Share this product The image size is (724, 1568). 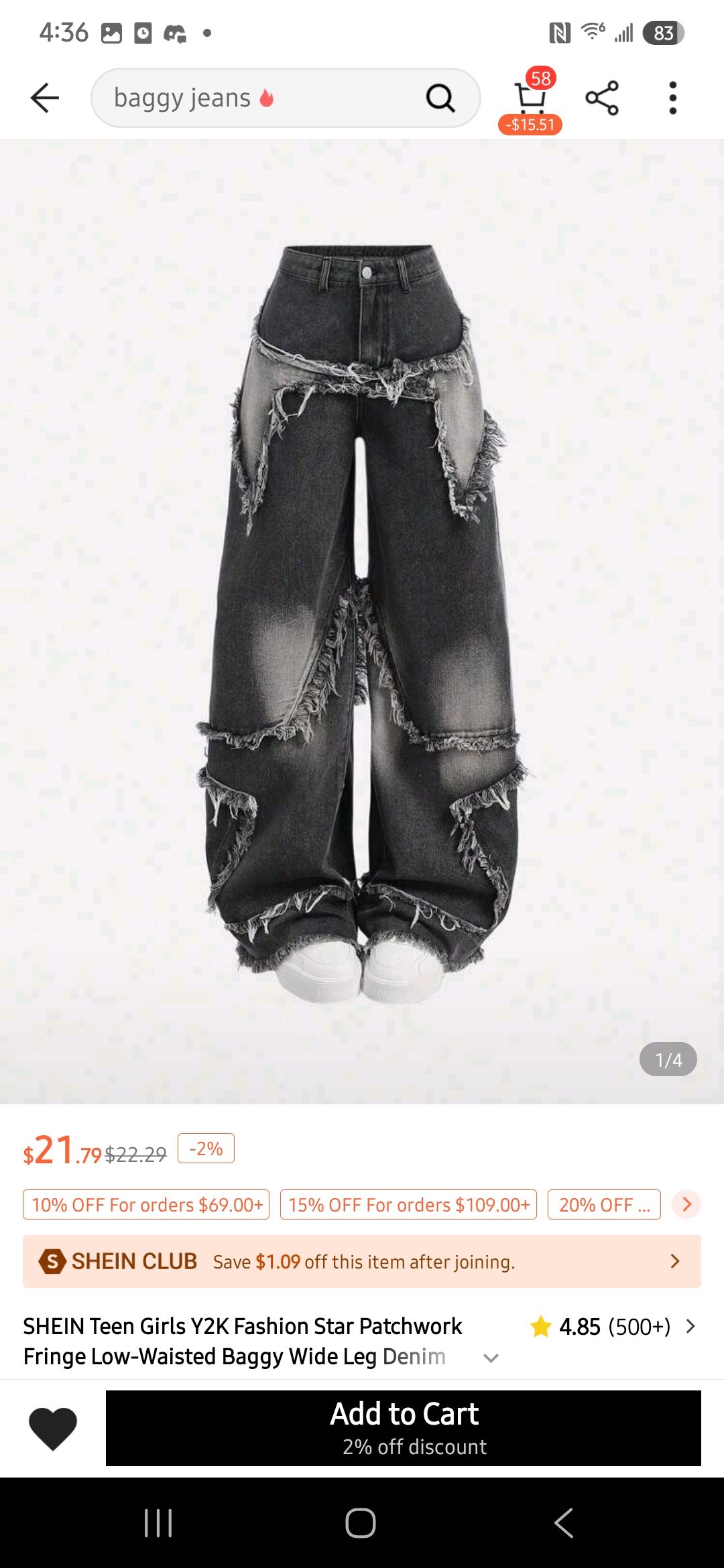tap(602, 98)
